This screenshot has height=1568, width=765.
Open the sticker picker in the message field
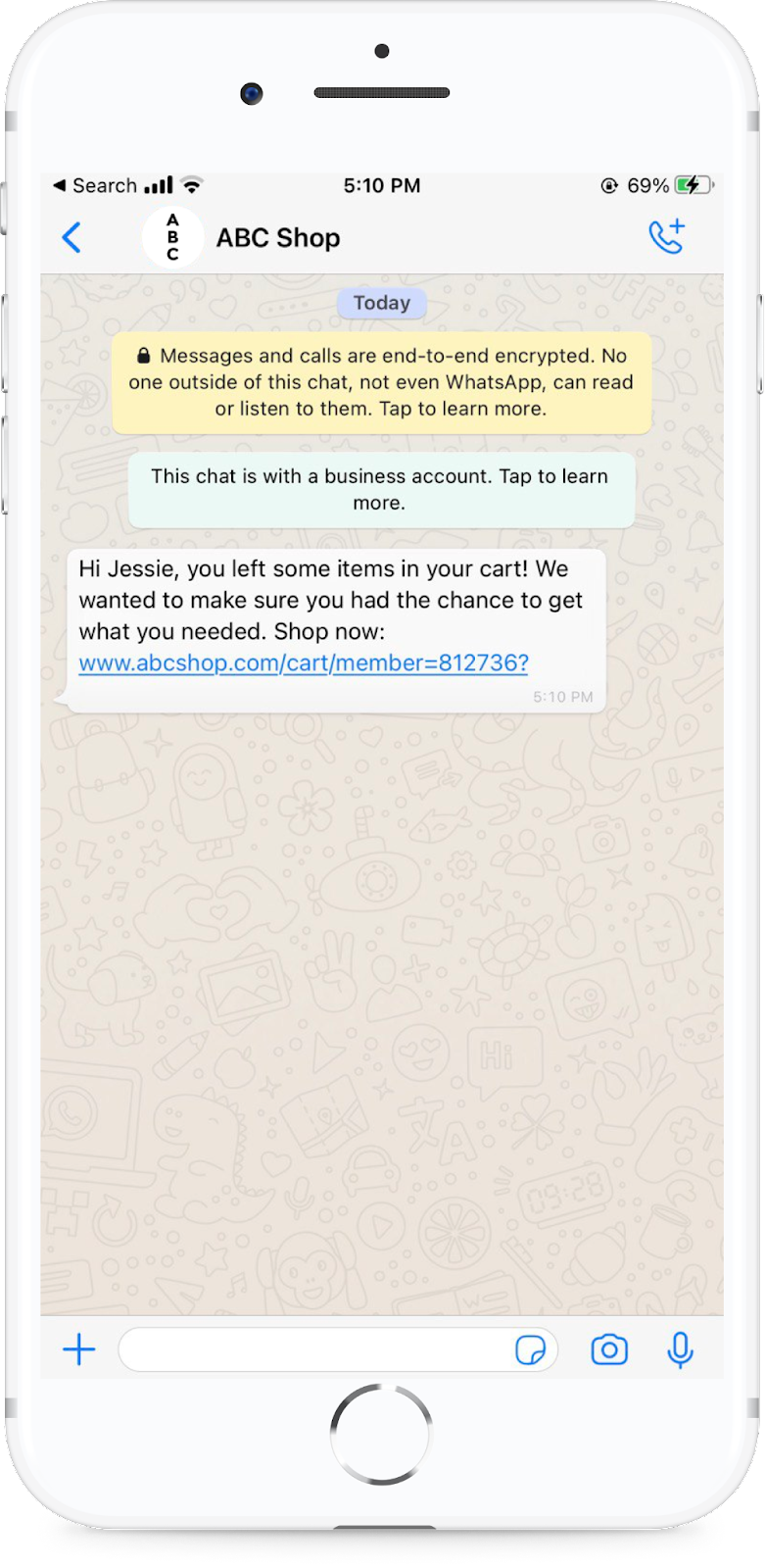530,1350
